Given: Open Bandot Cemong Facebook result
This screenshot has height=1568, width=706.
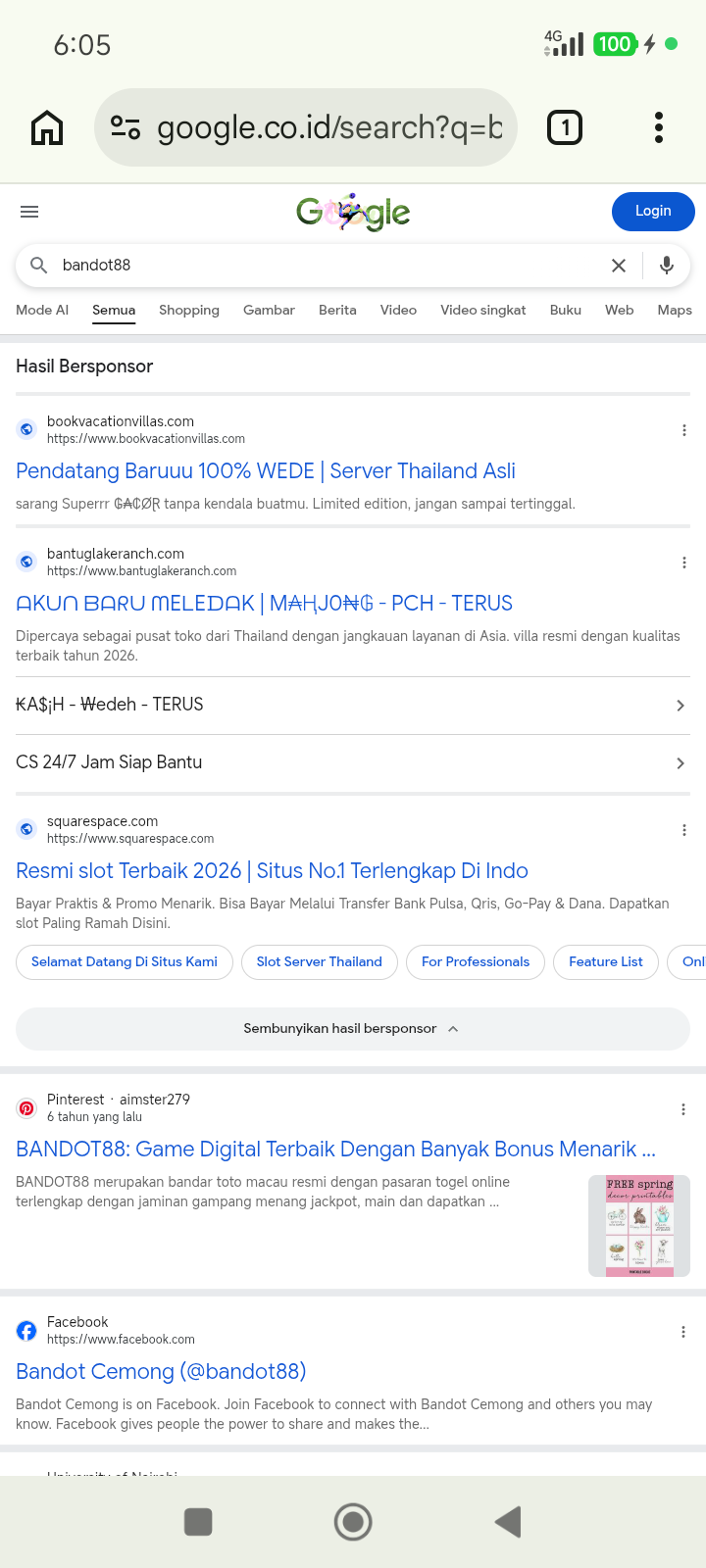Looking at the screenshot, I should (161, 1372).
